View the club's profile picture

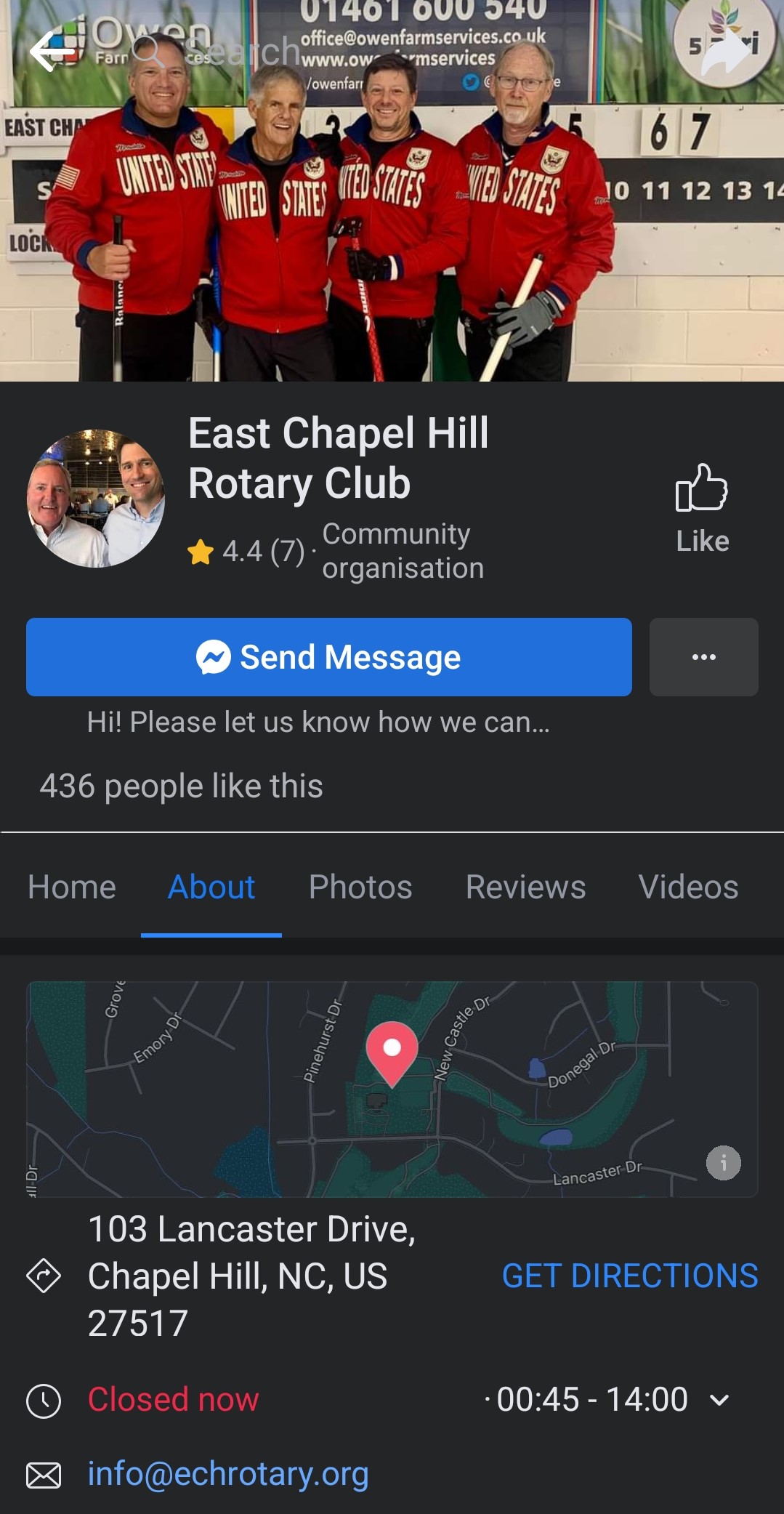95,499
